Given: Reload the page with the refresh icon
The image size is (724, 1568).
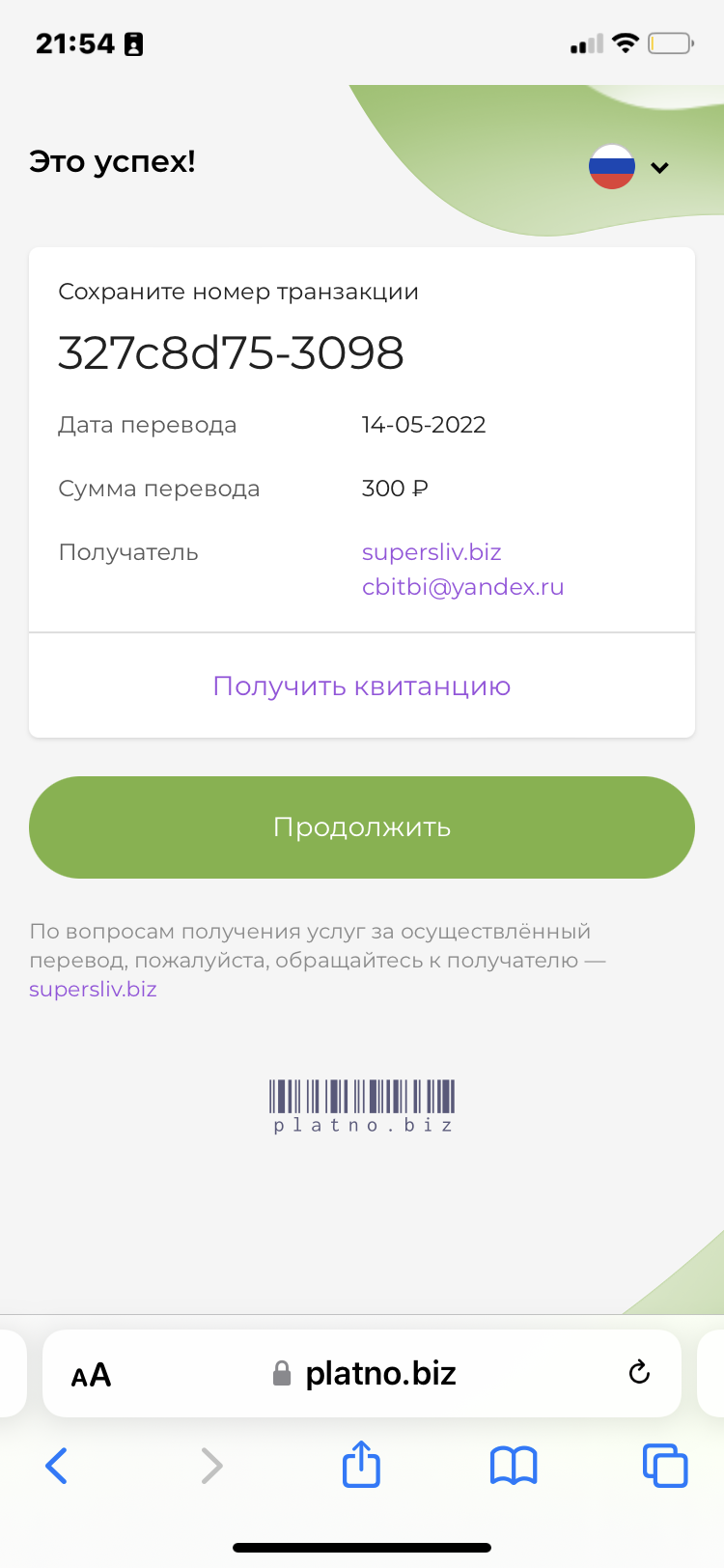Looking at the screenshot, I should (639, 1372).
